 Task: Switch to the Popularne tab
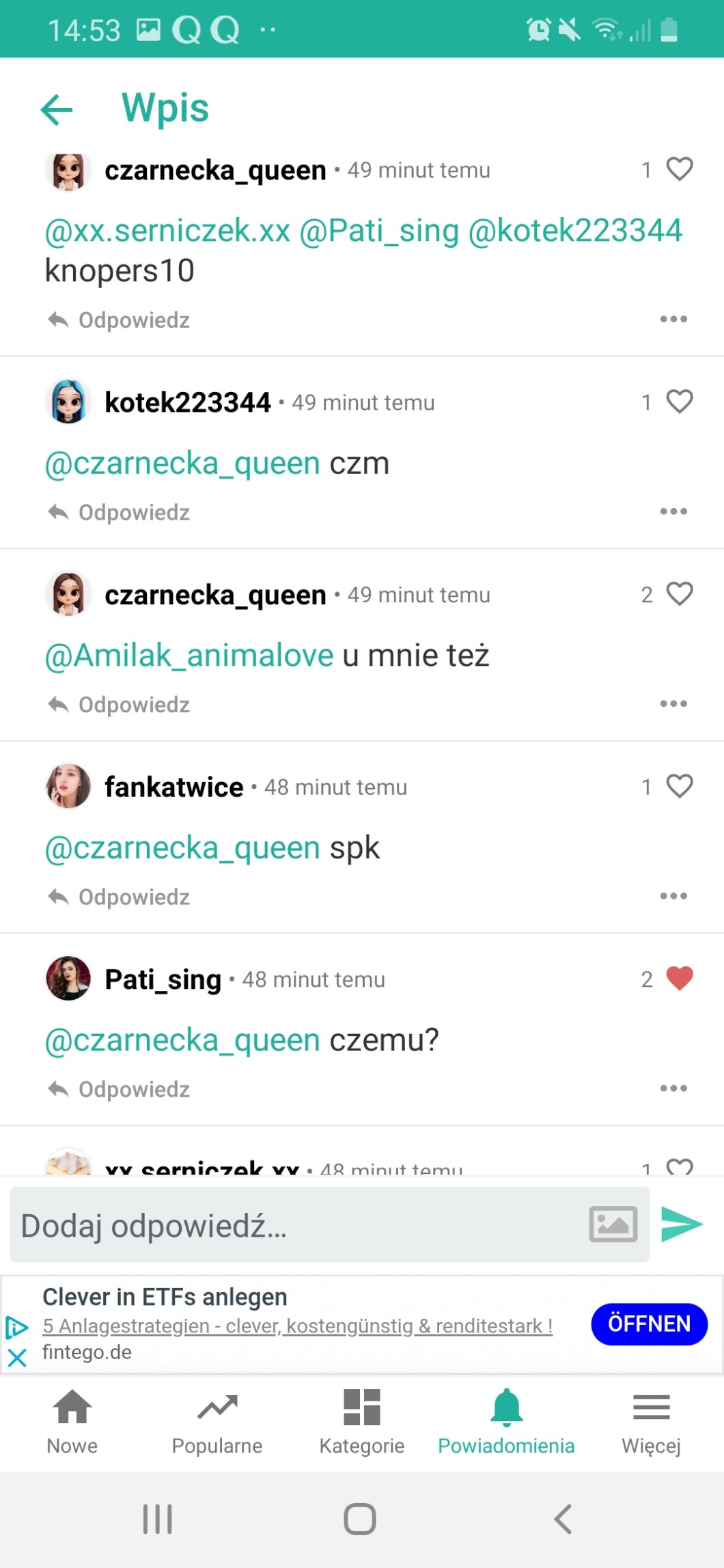217,1422
